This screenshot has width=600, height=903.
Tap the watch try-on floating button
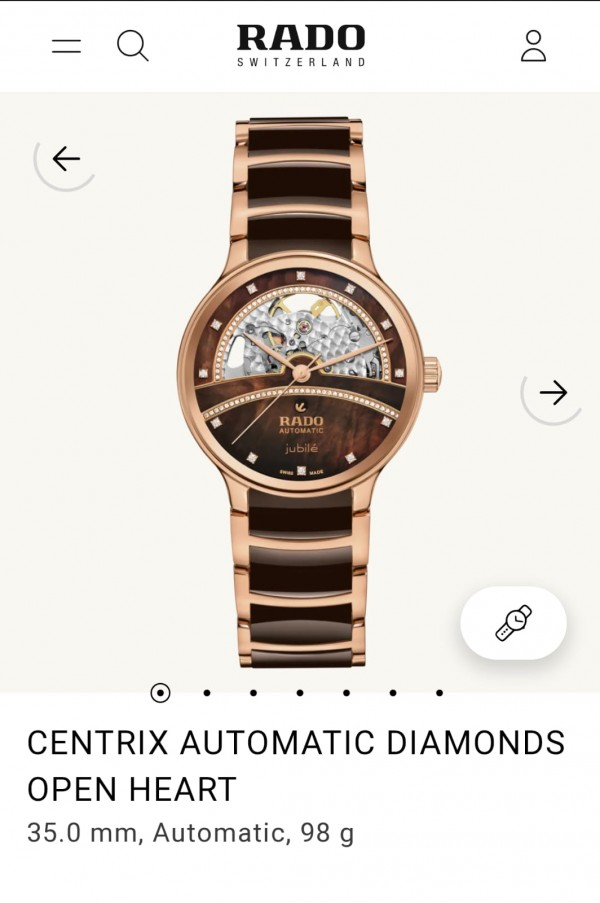(x=513, y=623)
